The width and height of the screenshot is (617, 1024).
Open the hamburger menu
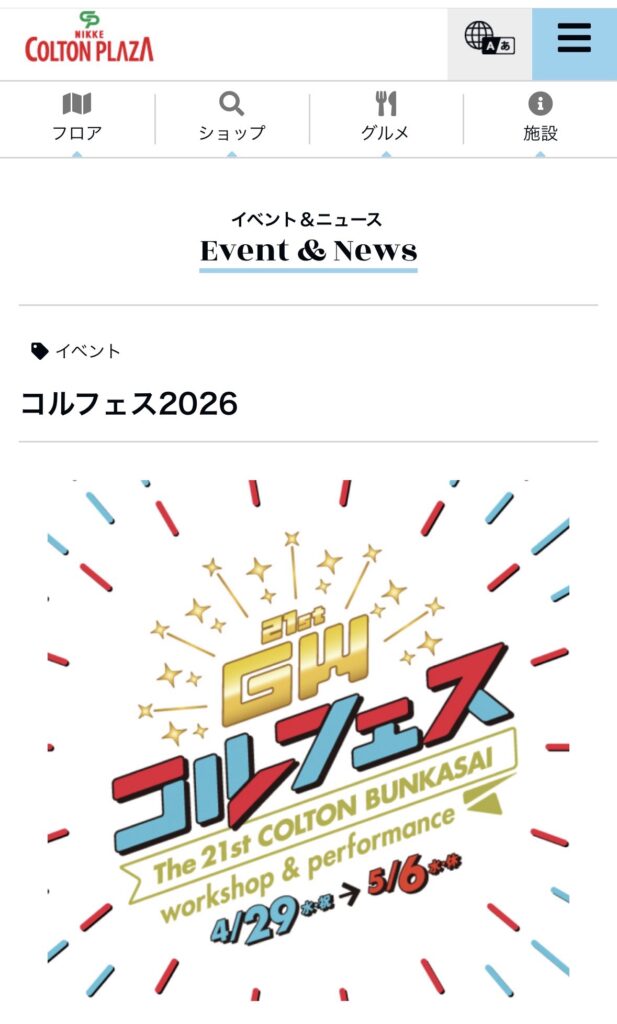(574, 40)
